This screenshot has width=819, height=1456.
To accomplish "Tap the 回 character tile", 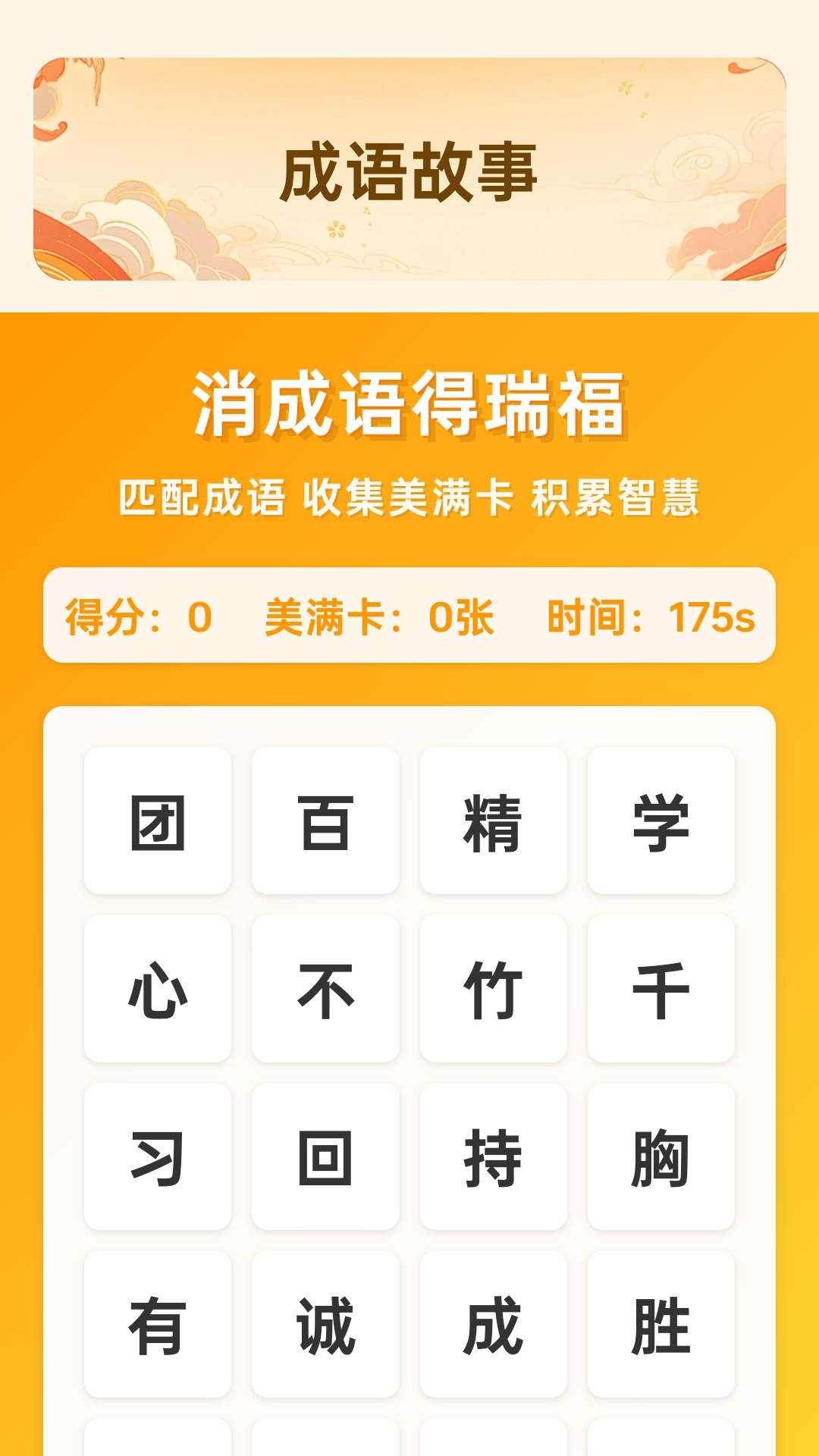I will click(x=324, y=1156).
